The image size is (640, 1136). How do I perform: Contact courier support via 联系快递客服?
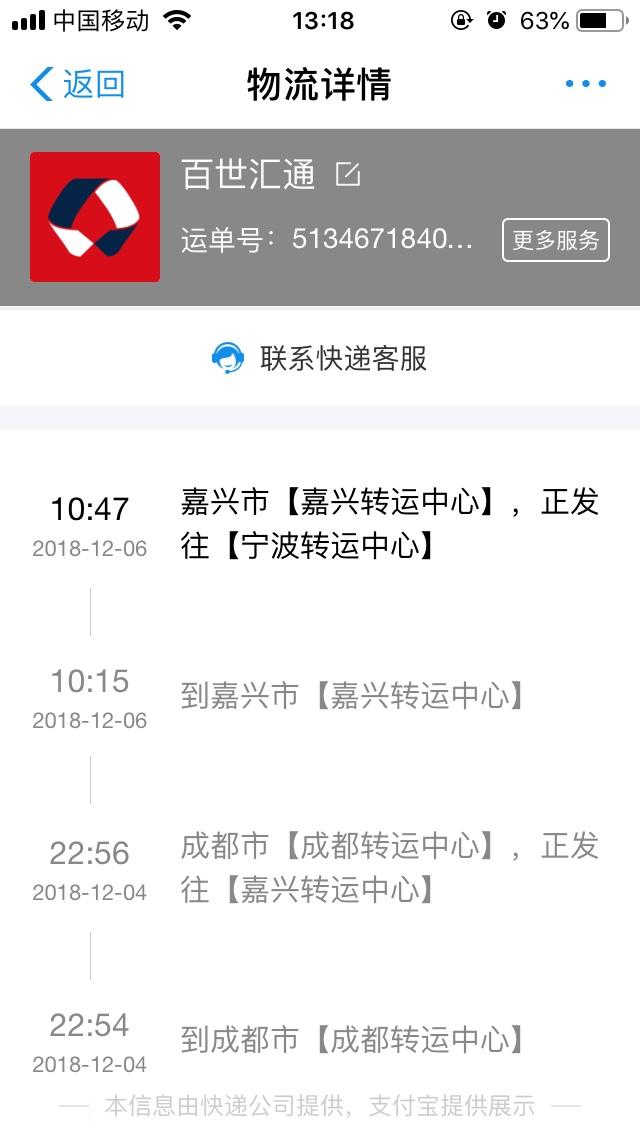click(320, 359)
